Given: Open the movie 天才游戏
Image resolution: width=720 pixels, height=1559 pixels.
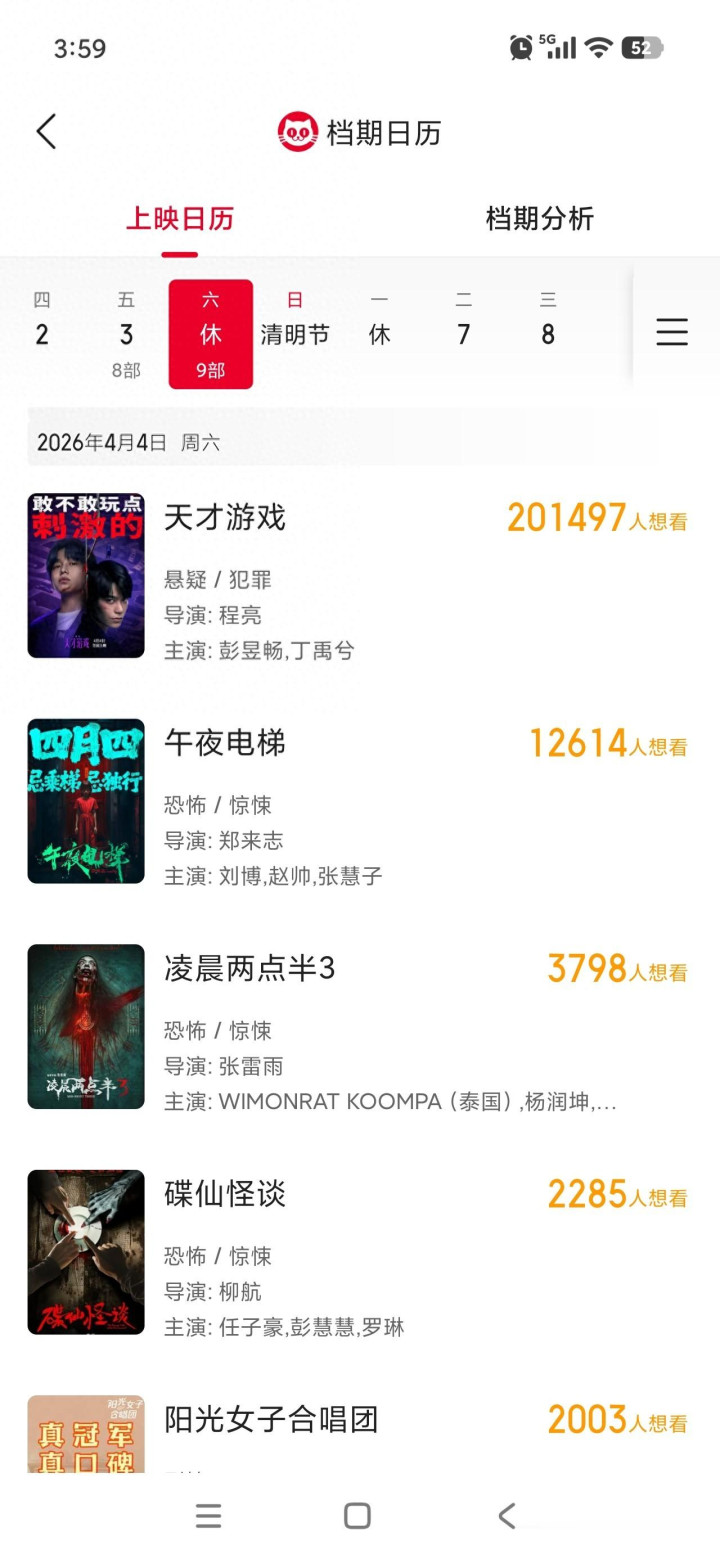Looking at the screenshot, I should click(225, 518).
